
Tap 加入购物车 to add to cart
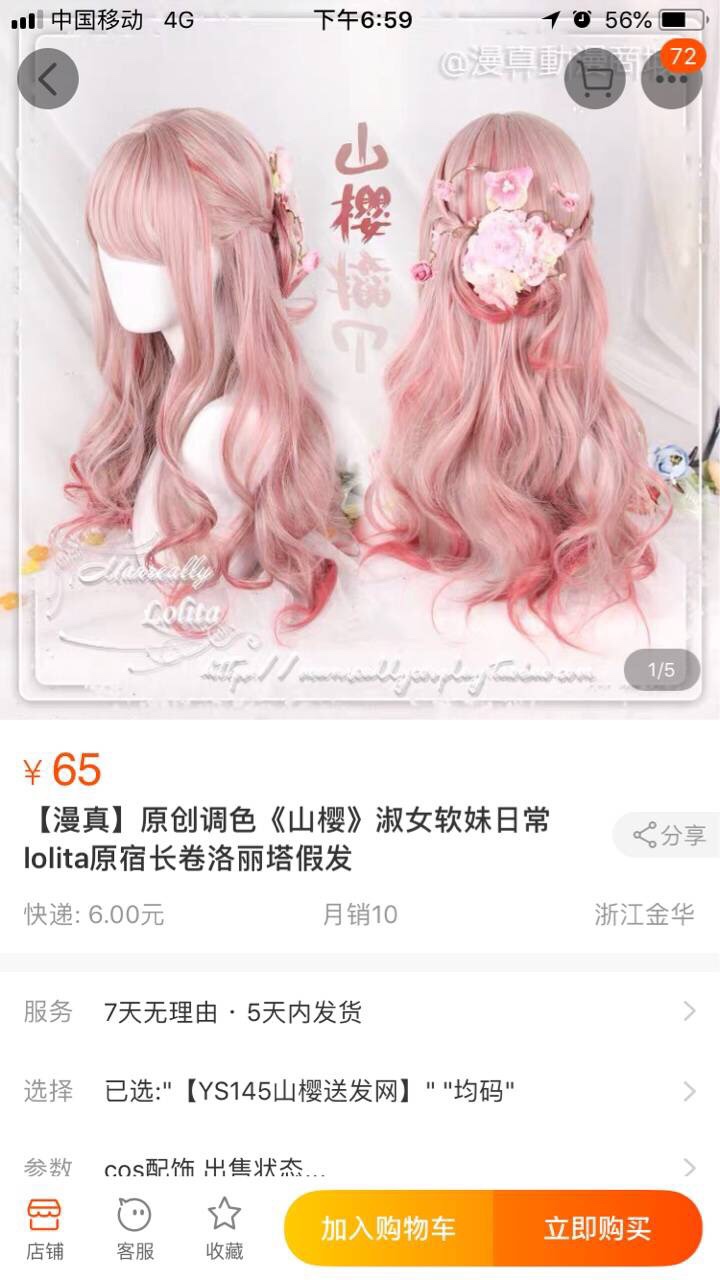[389, 1229]
